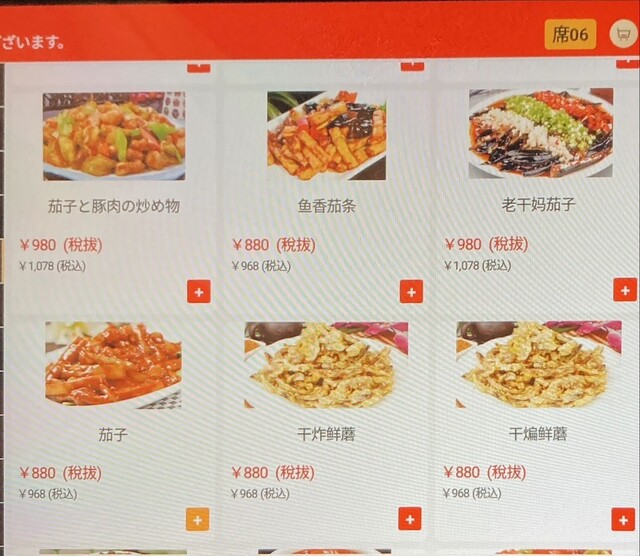Viewport: 640px width, 556px height.
Task: Add 鱼香茄条 to the order
Action: pyautogui.click(x=410, y=291)
